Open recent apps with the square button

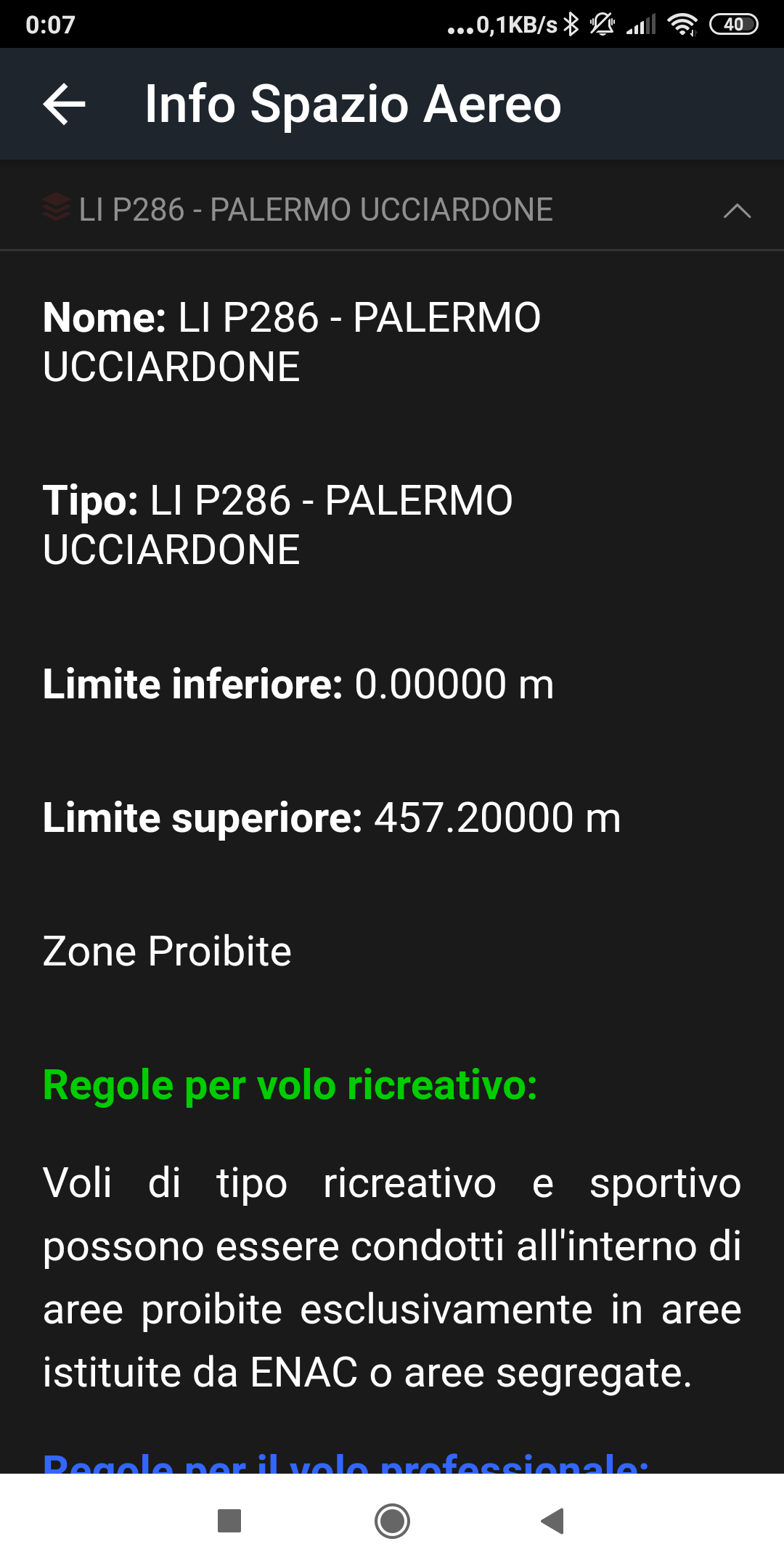[x=229, y=1521]
